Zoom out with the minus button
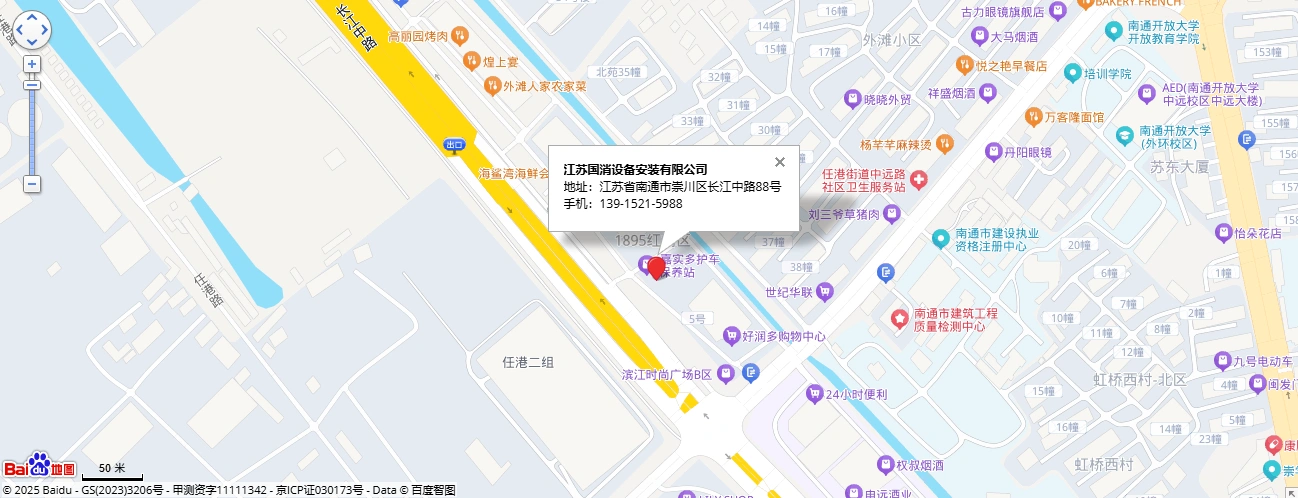The width and height of the screenshot is (1298, 498). pos(32,184)
